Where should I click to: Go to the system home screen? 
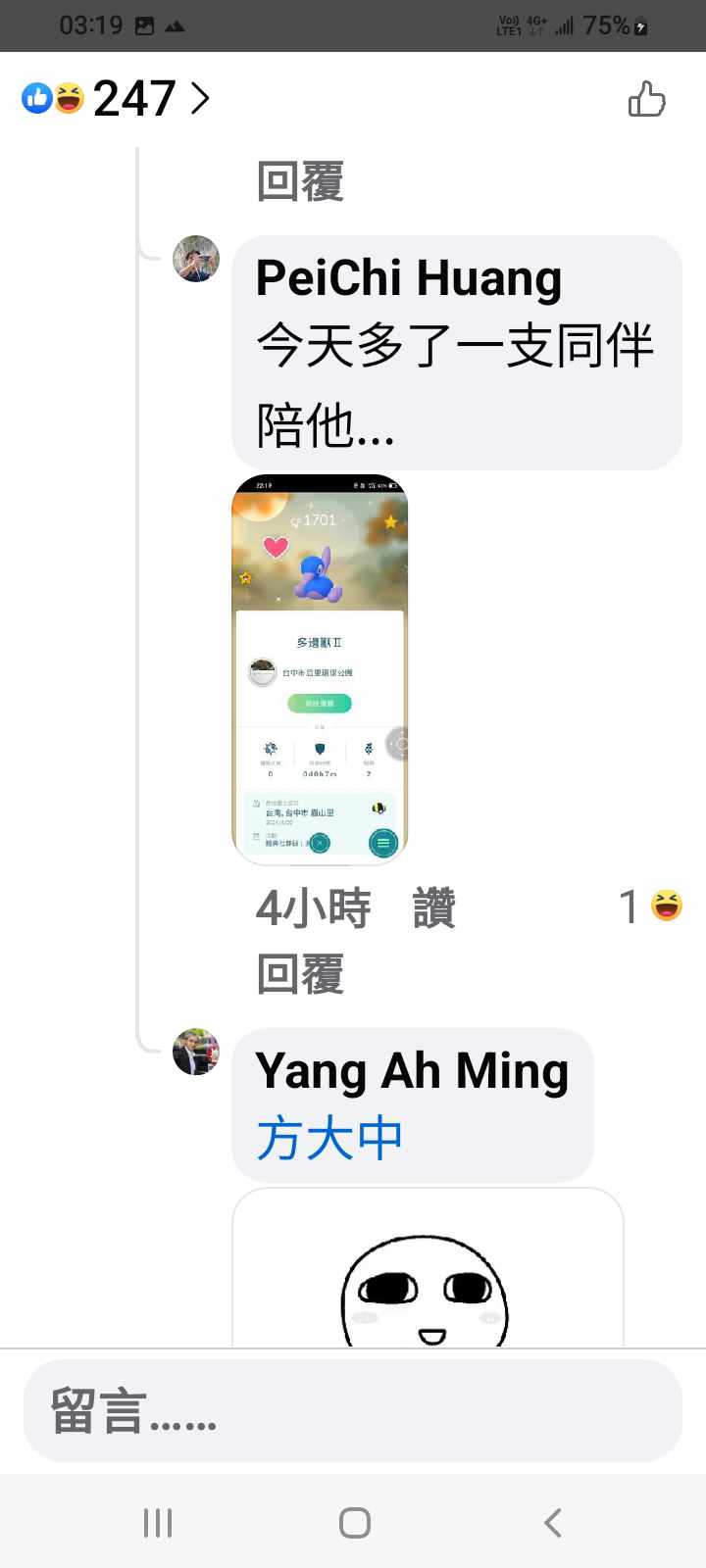click(354, 1522)
